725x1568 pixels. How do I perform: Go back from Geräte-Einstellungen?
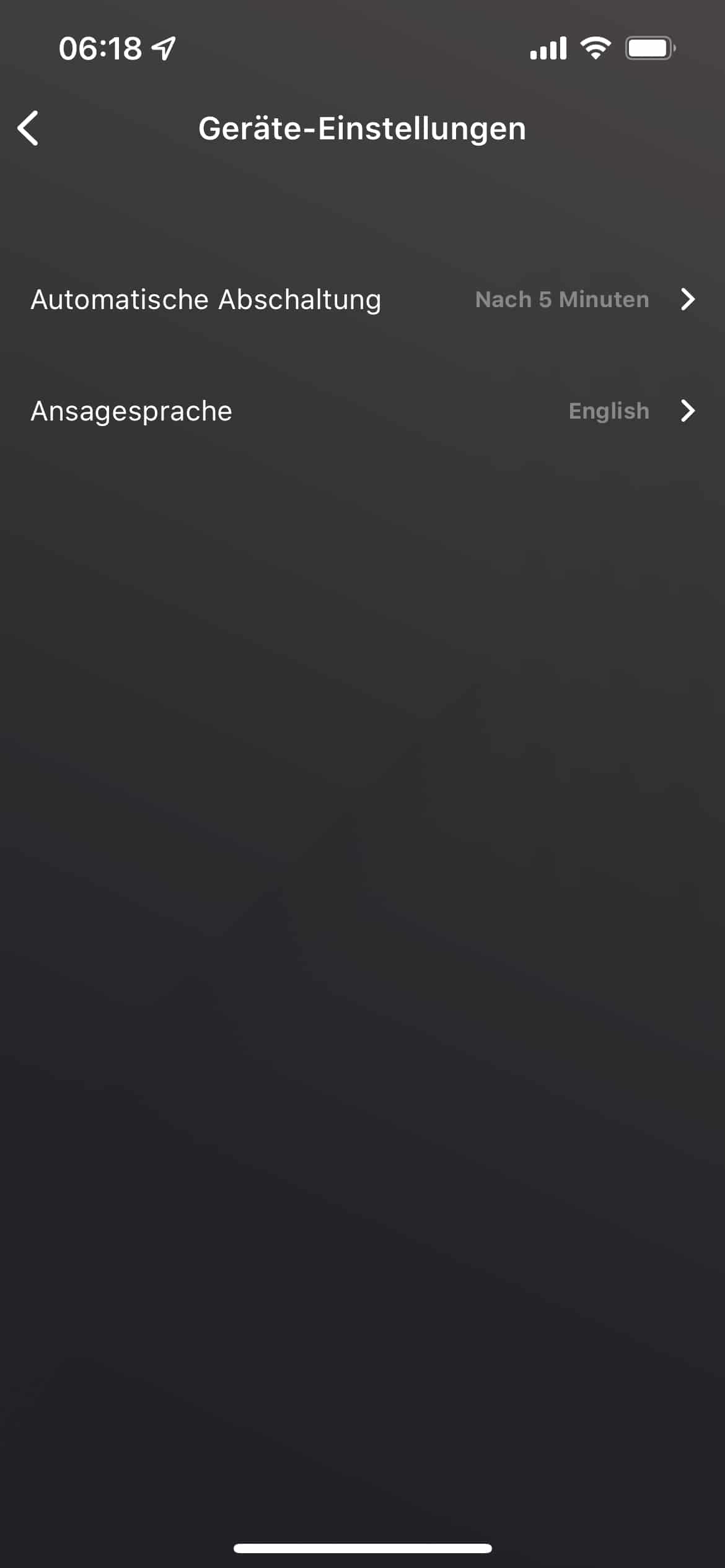coord(29,128)
